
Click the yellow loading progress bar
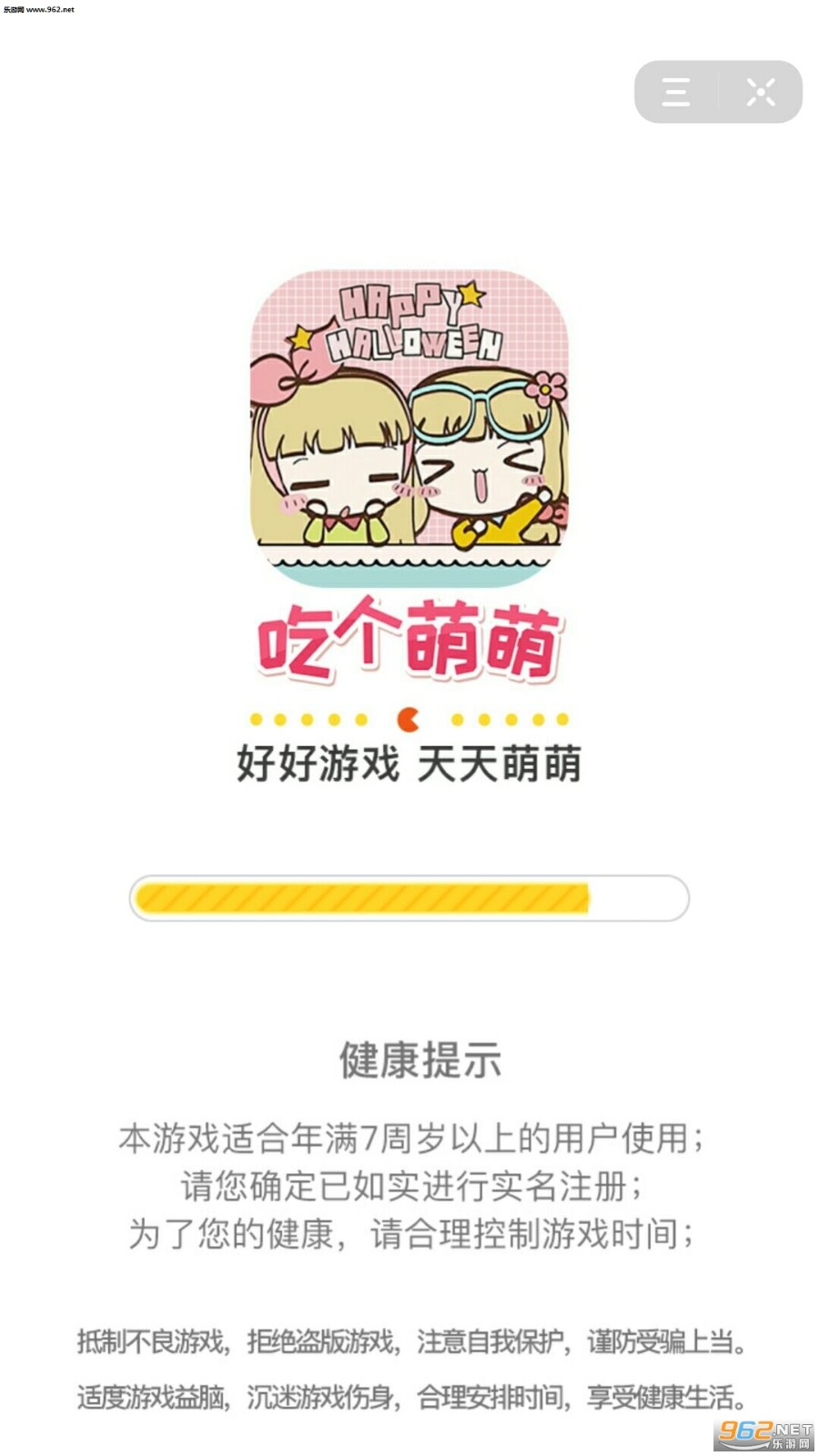point(409,898)
